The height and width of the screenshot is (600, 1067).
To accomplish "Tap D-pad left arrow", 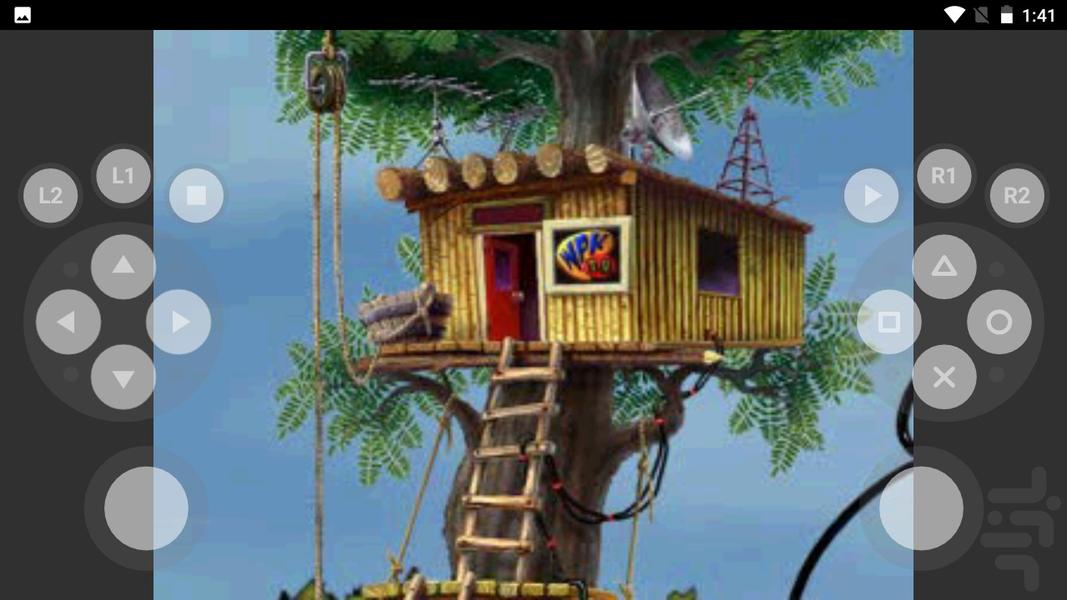I will click(68, 322).
